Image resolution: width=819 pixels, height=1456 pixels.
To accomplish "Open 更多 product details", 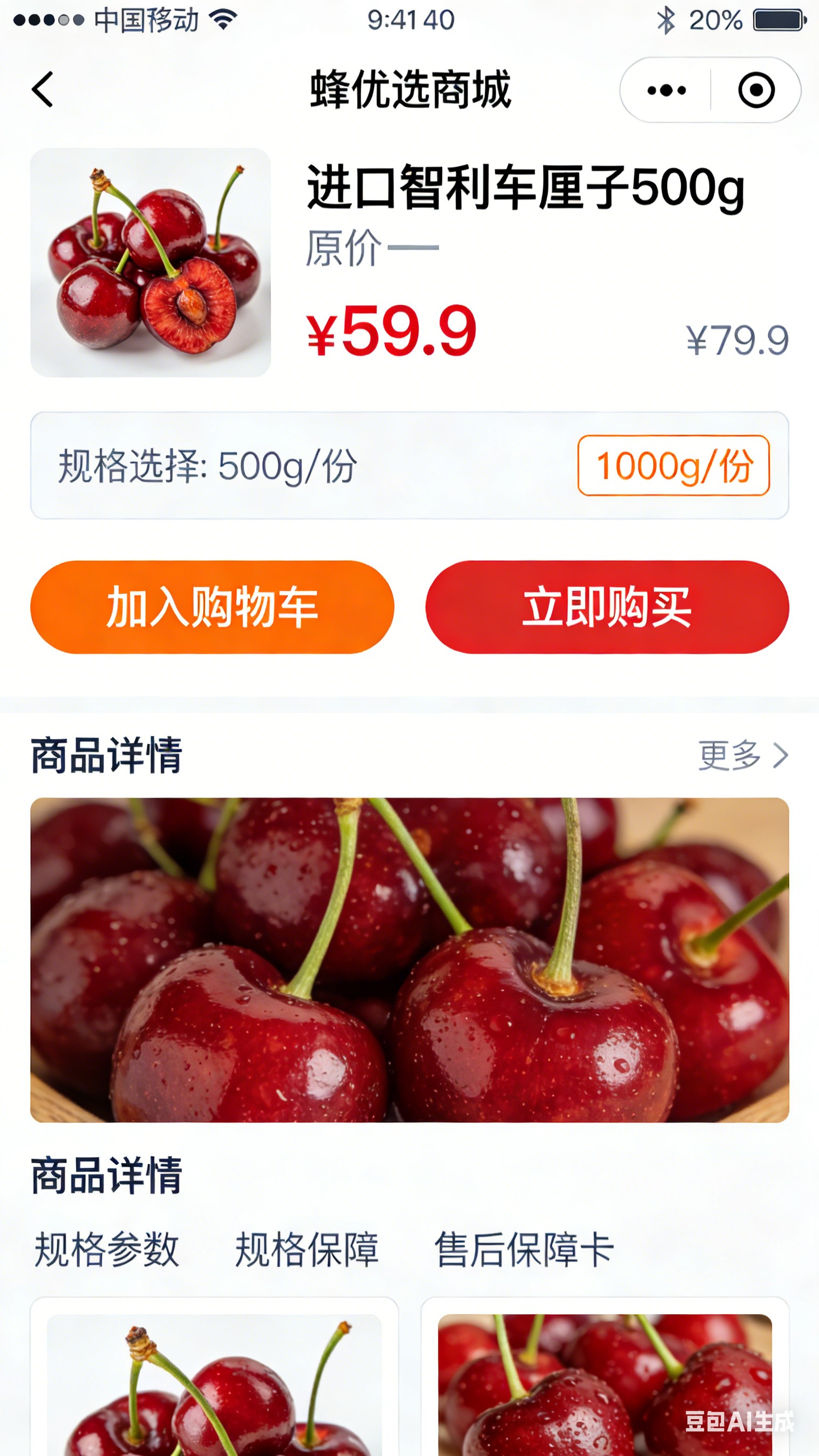I will pyautogui.click(x=743, y=755).
